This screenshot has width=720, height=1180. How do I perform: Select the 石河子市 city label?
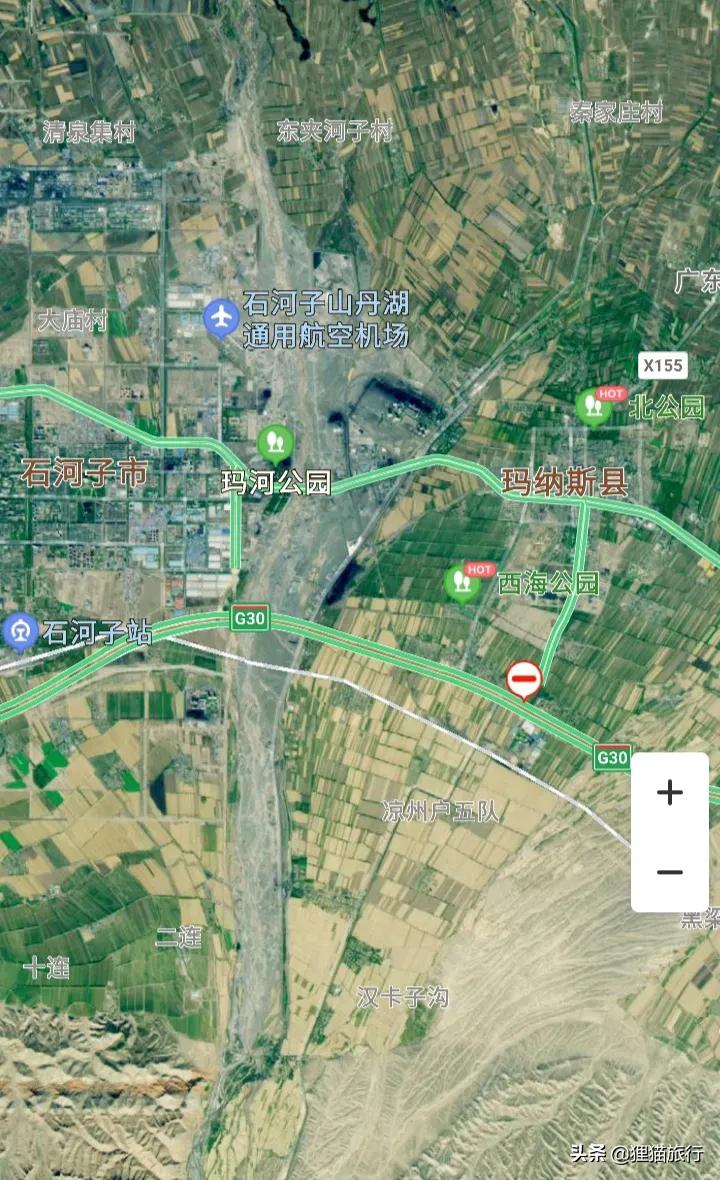tap(82, 470)
